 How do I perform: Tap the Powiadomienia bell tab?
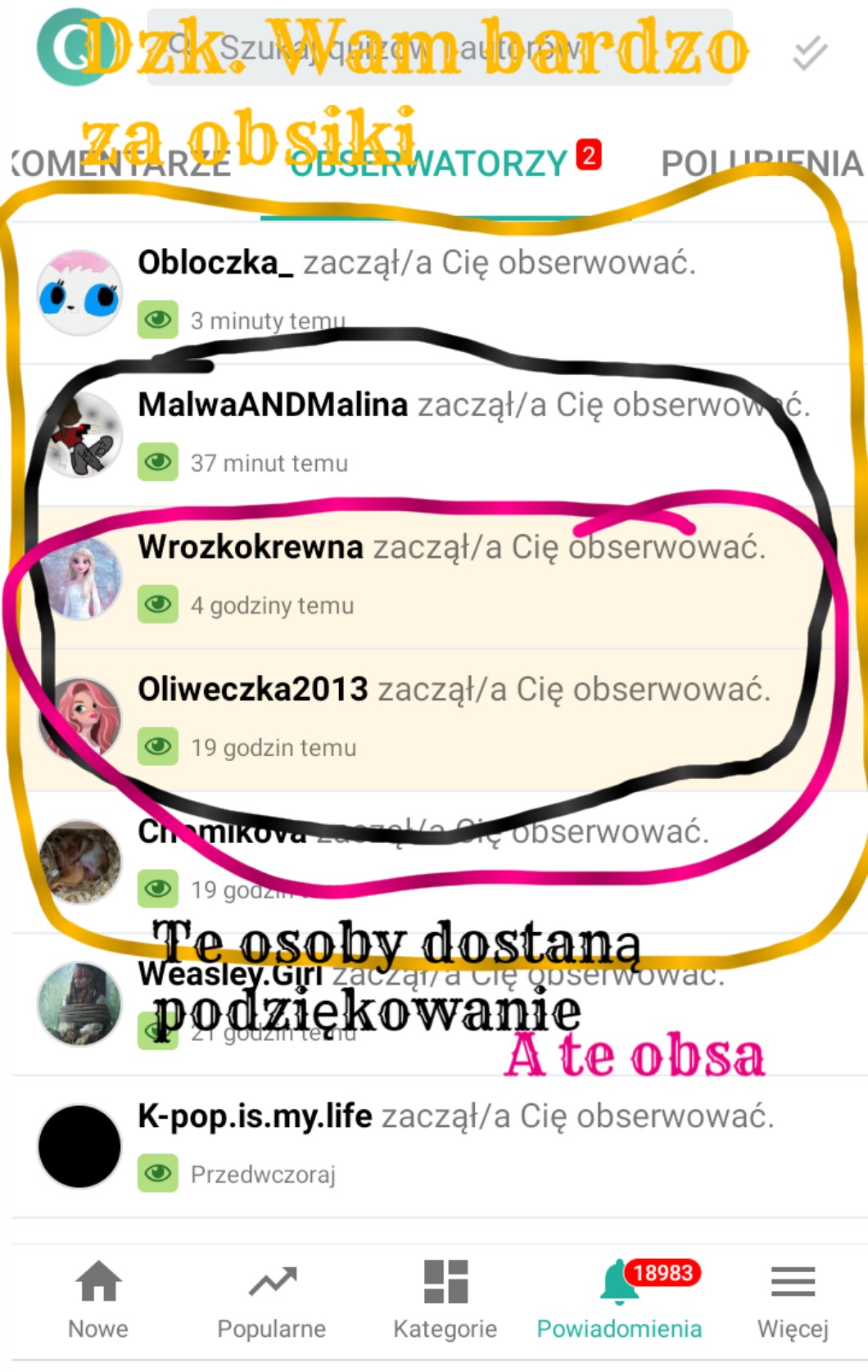(619, 1299)
